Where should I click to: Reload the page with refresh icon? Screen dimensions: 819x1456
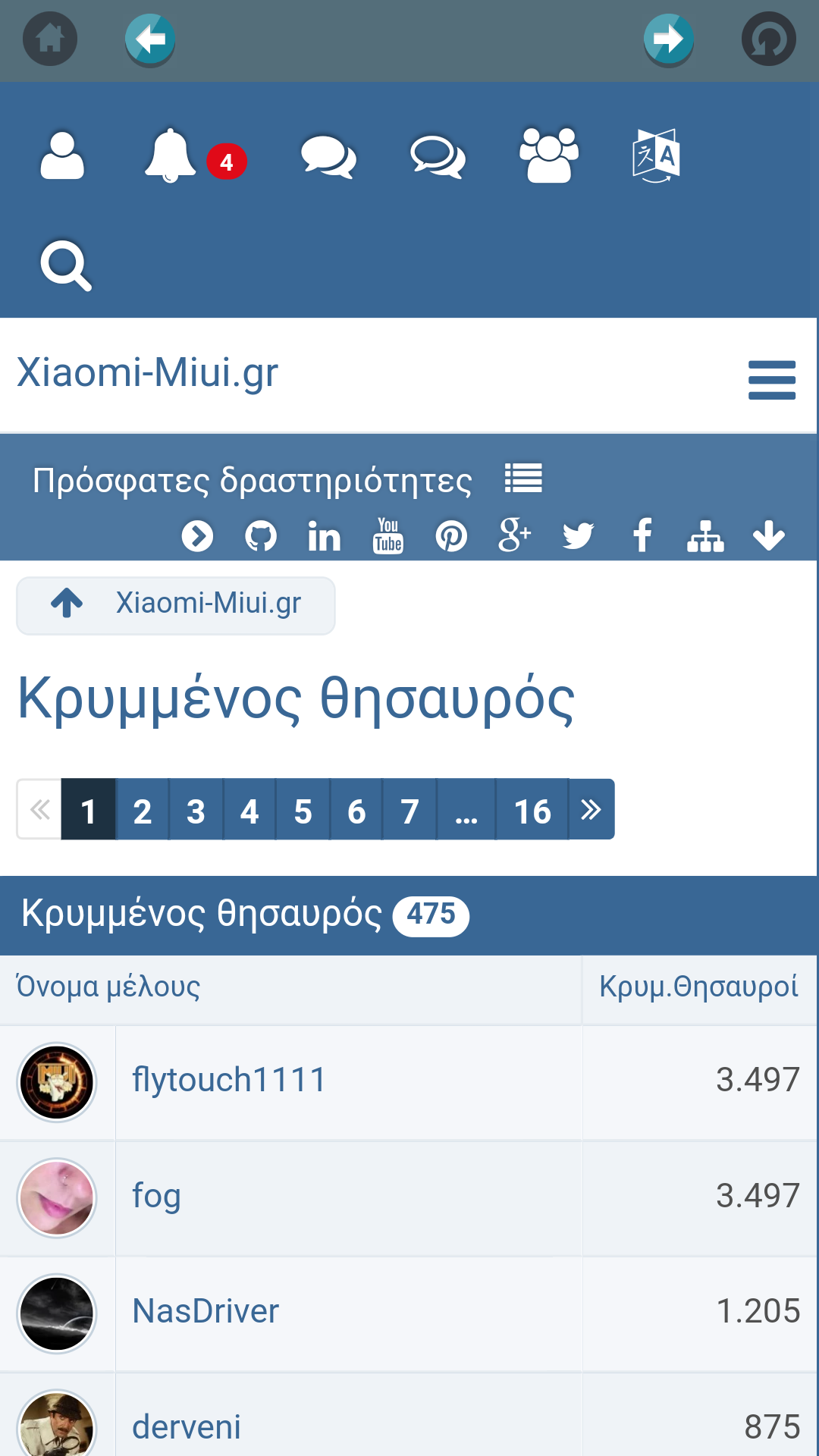click(768, 39)
